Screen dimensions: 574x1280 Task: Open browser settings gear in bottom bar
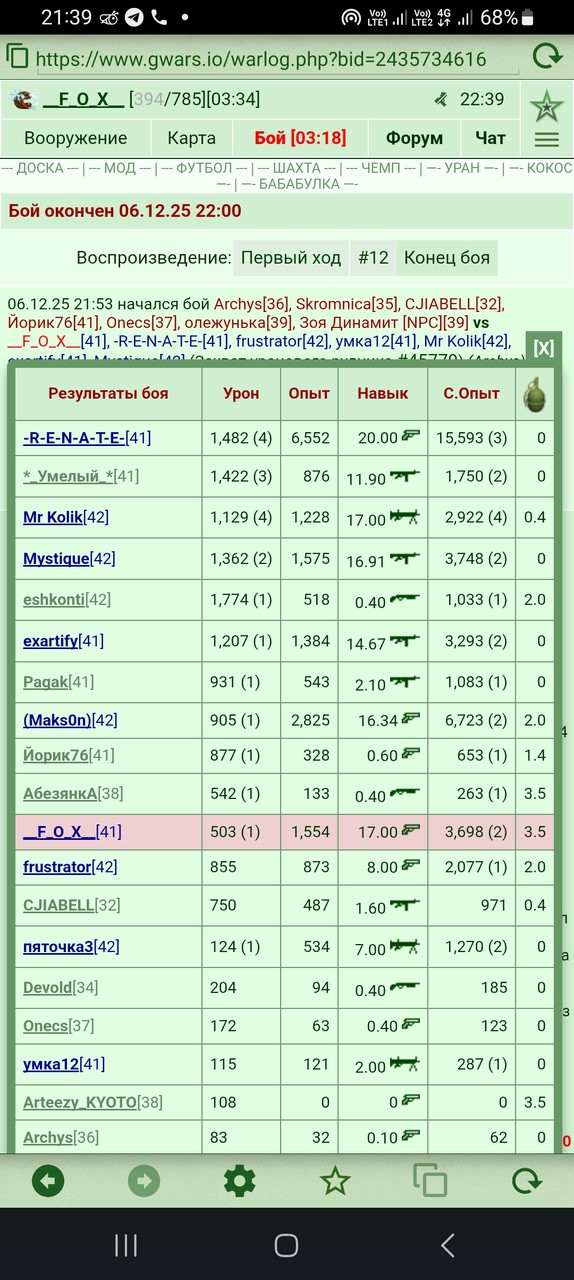[239, 1181]
